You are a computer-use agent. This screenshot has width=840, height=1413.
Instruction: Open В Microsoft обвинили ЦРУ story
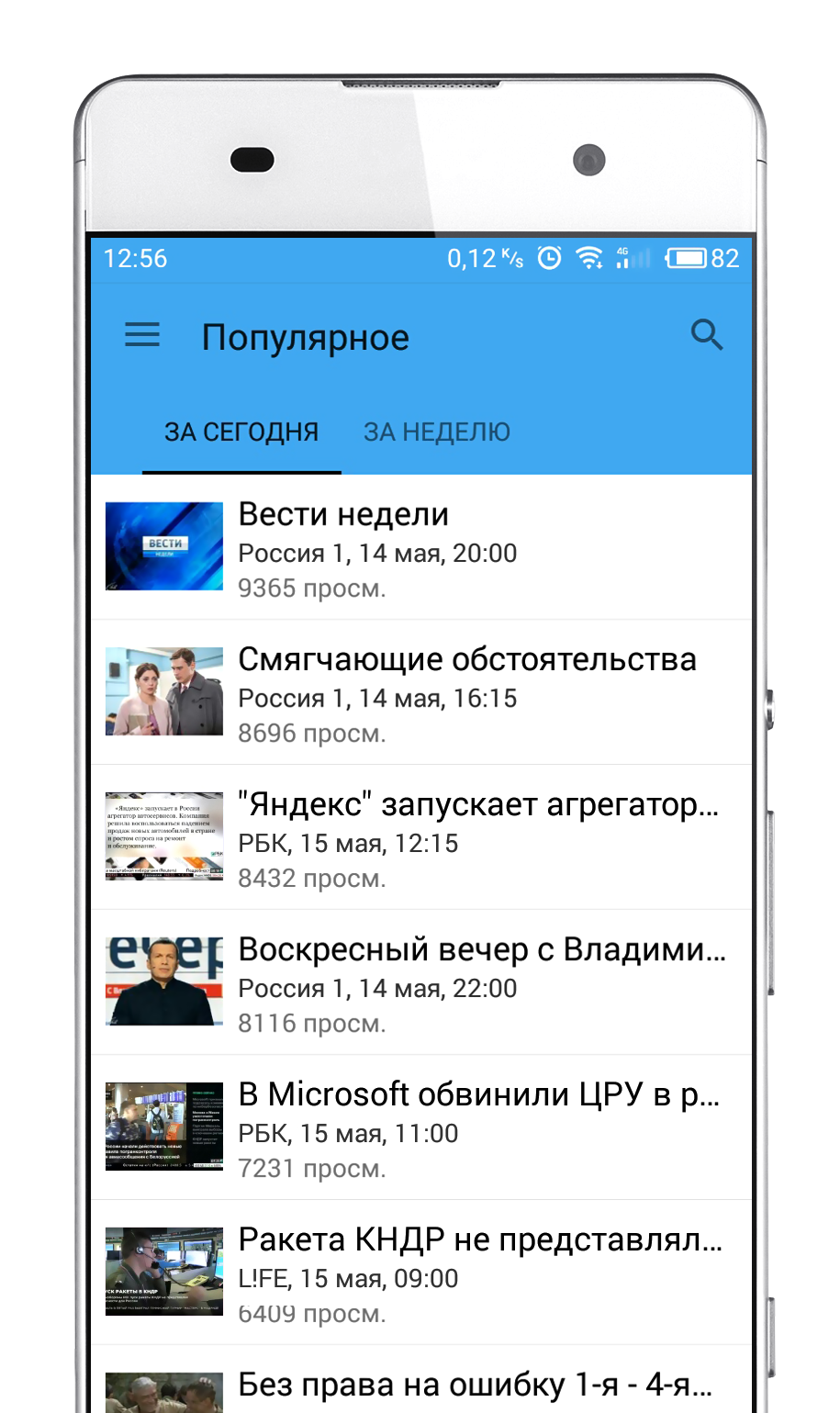click(420, 1127)
